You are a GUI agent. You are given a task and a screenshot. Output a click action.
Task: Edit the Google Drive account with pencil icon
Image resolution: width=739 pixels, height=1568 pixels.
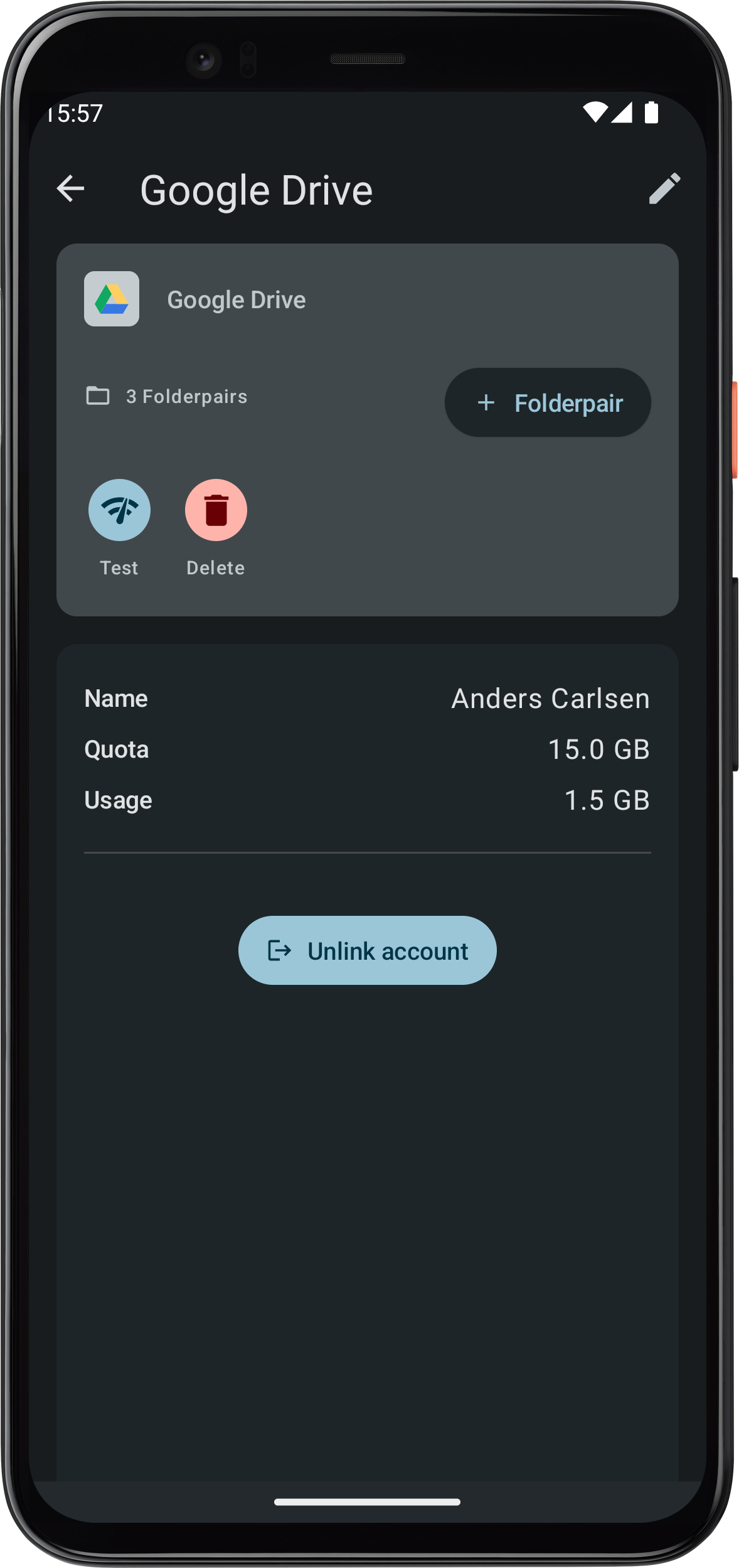tap(664, 188)
